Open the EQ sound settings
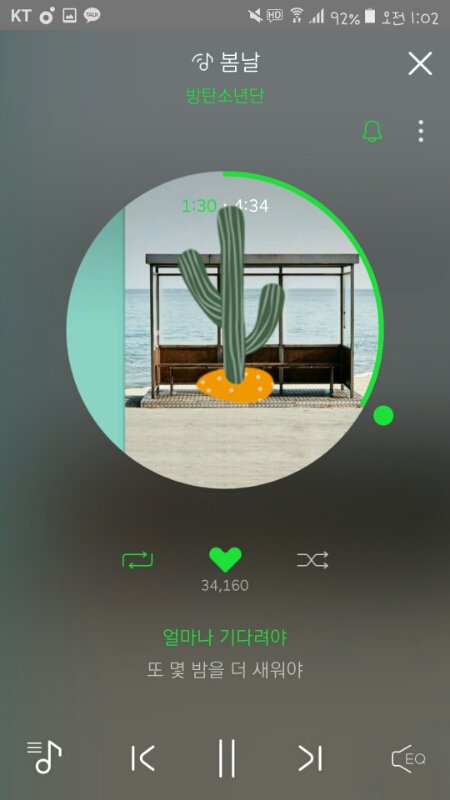 click(408, 759)
